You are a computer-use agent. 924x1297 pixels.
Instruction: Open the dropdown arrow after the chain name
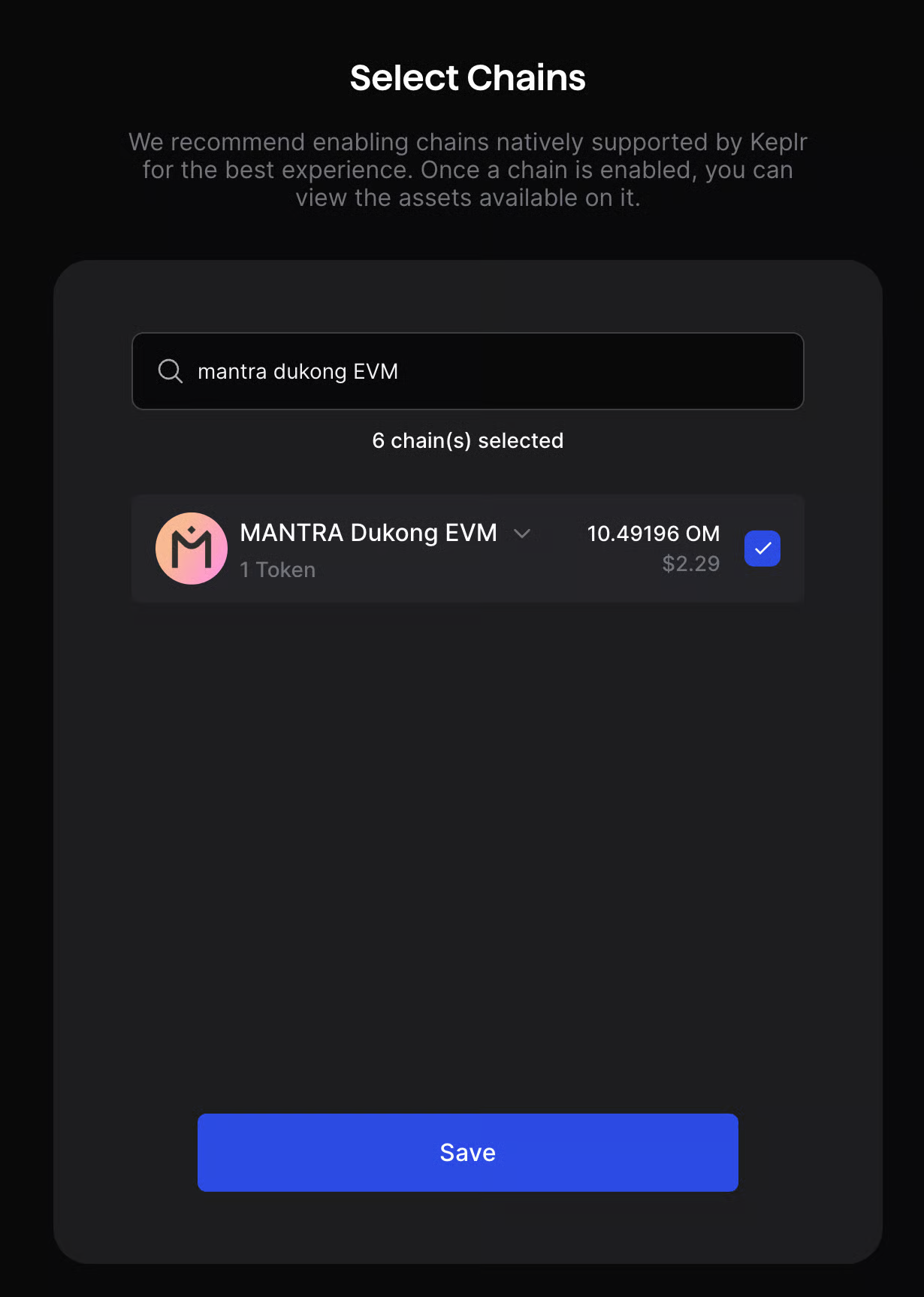[x=523, y=534]
